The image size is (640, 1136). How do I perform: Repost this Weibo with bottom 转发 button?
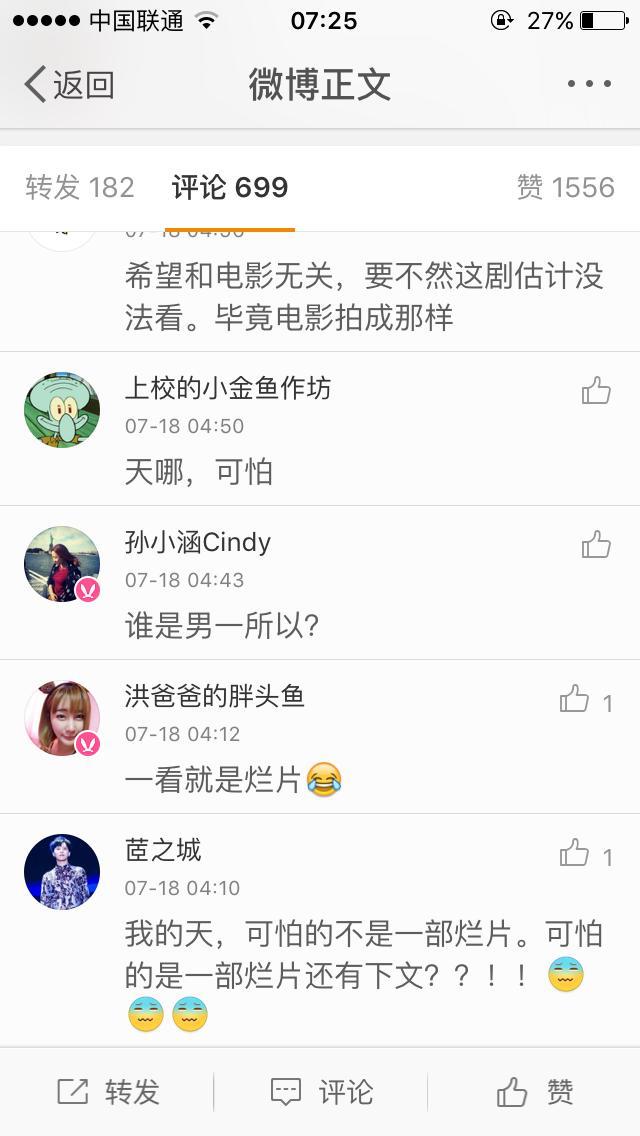(x=108, y=1092)
